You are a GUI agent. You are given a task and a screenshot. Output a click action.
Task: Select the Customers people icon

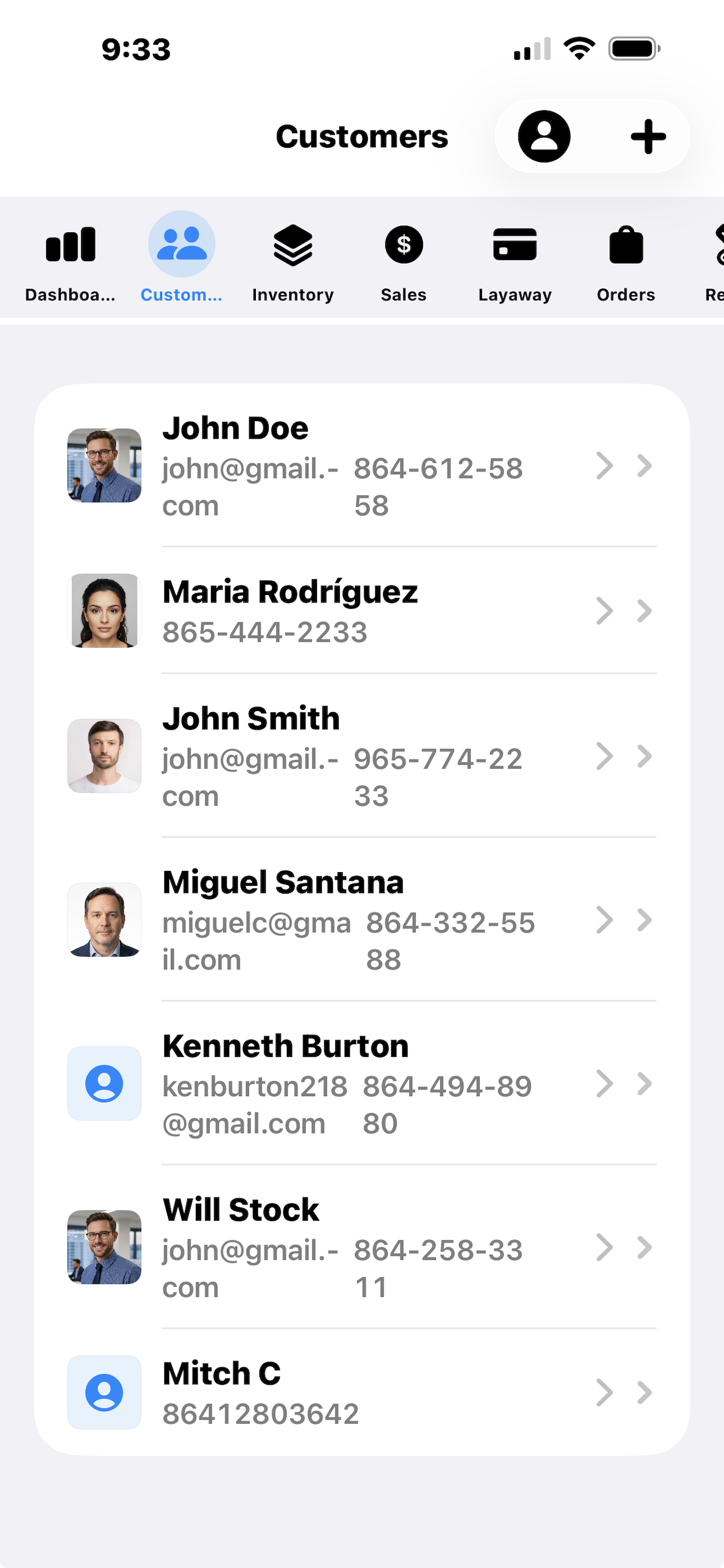pos(181,243)
